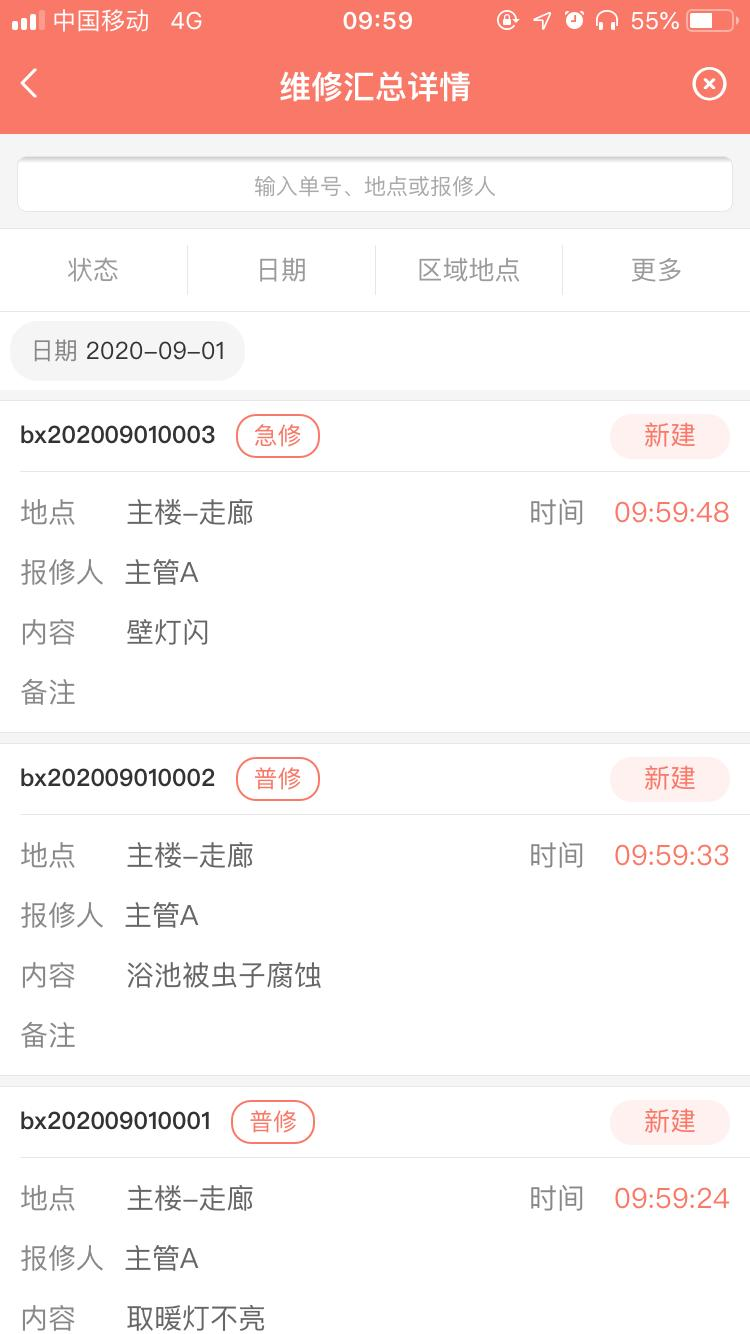
Task: Open the 区域地点 filter dropdown
Action: coord(469,270)
